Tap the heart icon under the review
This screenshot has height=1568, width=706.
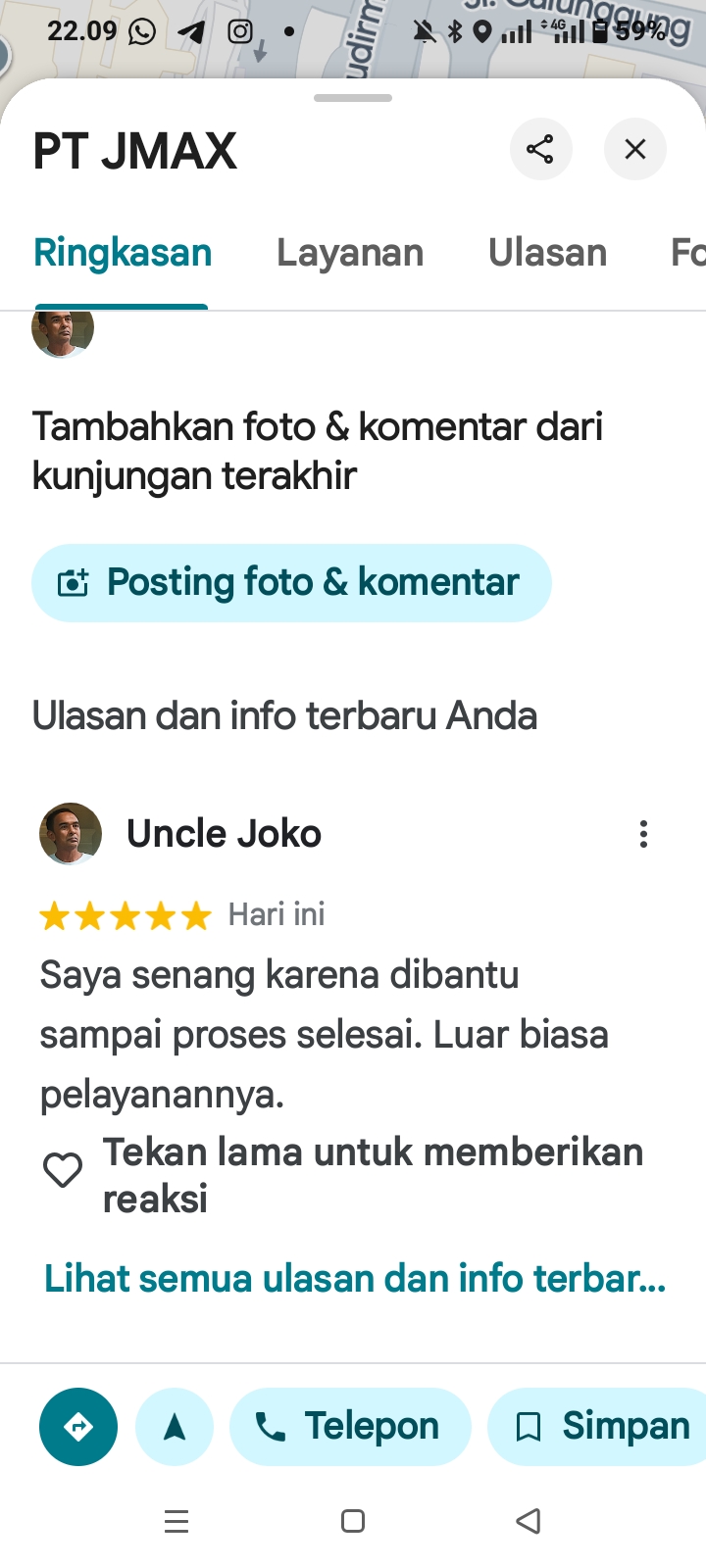tap(63, 1170)
